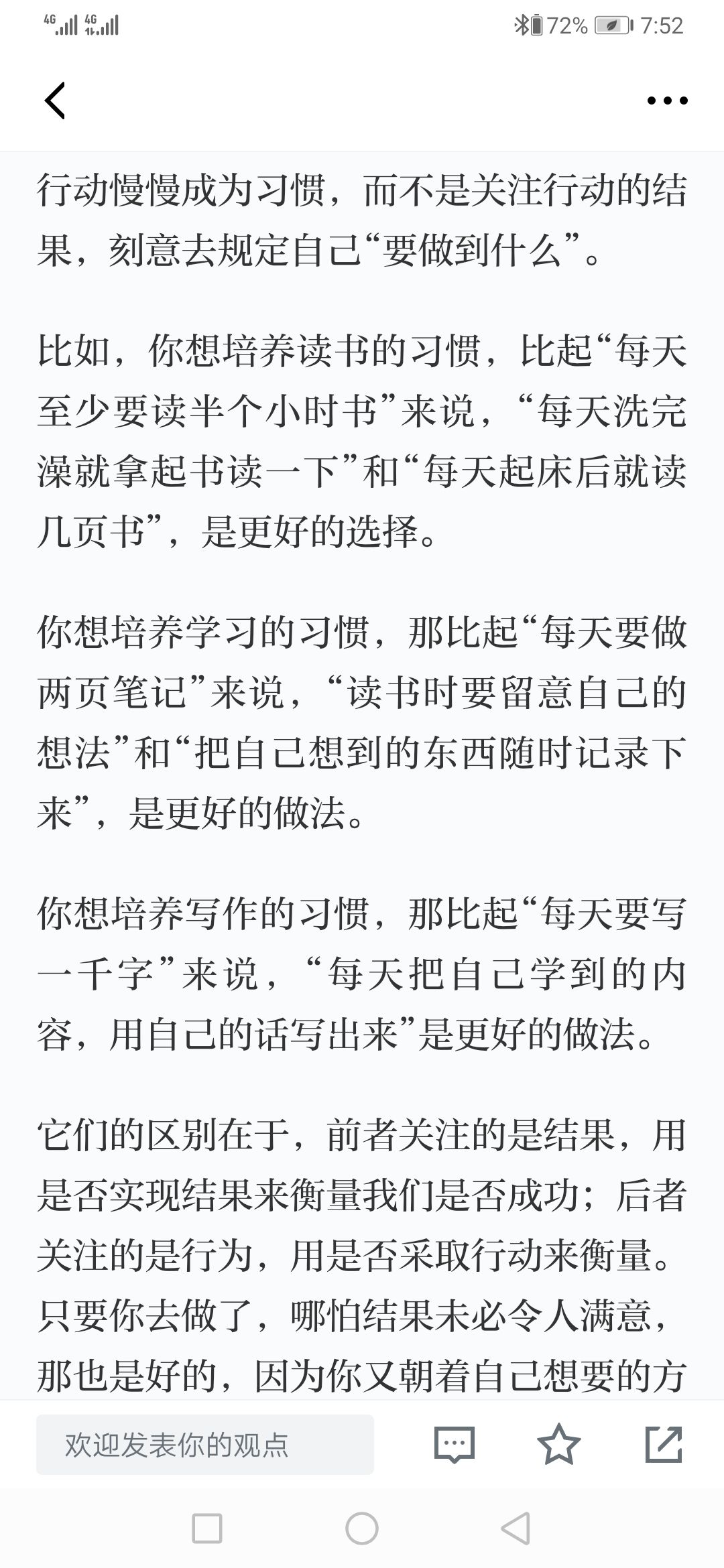Image resolution: width=724 pixels, height=1568 pixels.
Task: Open the three-dot overflow menu
Action: pos(667,101)
